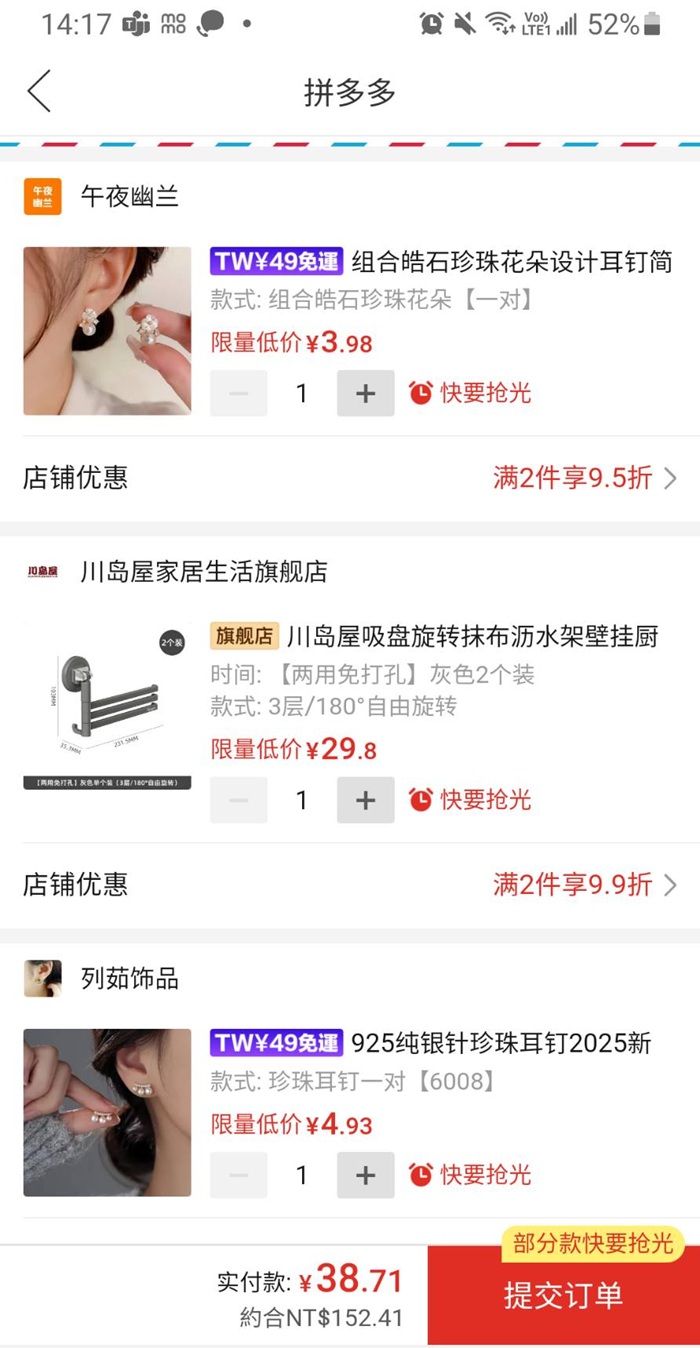Open the 午夜幽兰 shop
The image size is (700, 1348).
(129, 196)
